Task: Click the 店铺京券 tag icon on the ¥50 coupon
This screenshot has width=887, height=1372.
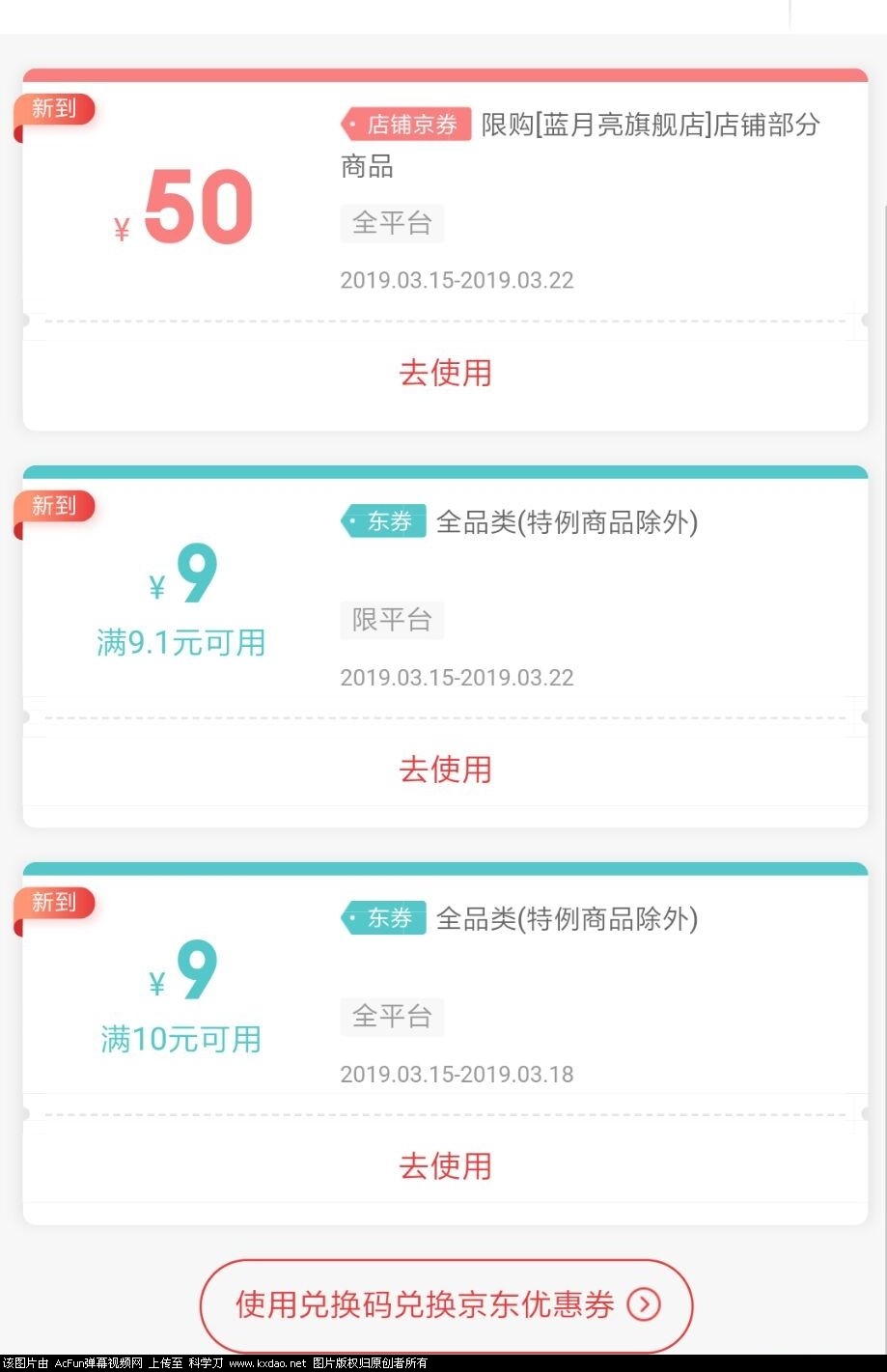Action: pos(405,124)
